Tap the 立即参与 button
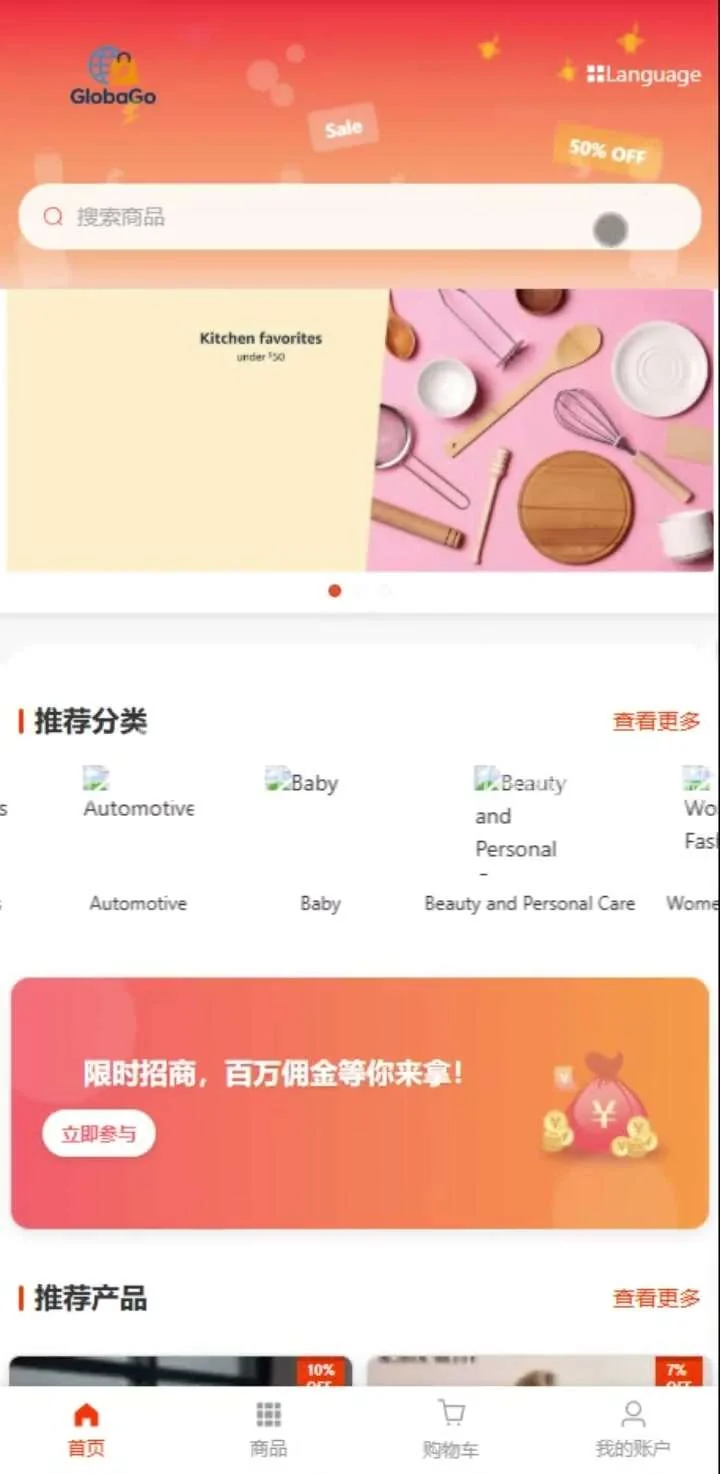This screenshot has height=1474, width=720. point(99,1134)
